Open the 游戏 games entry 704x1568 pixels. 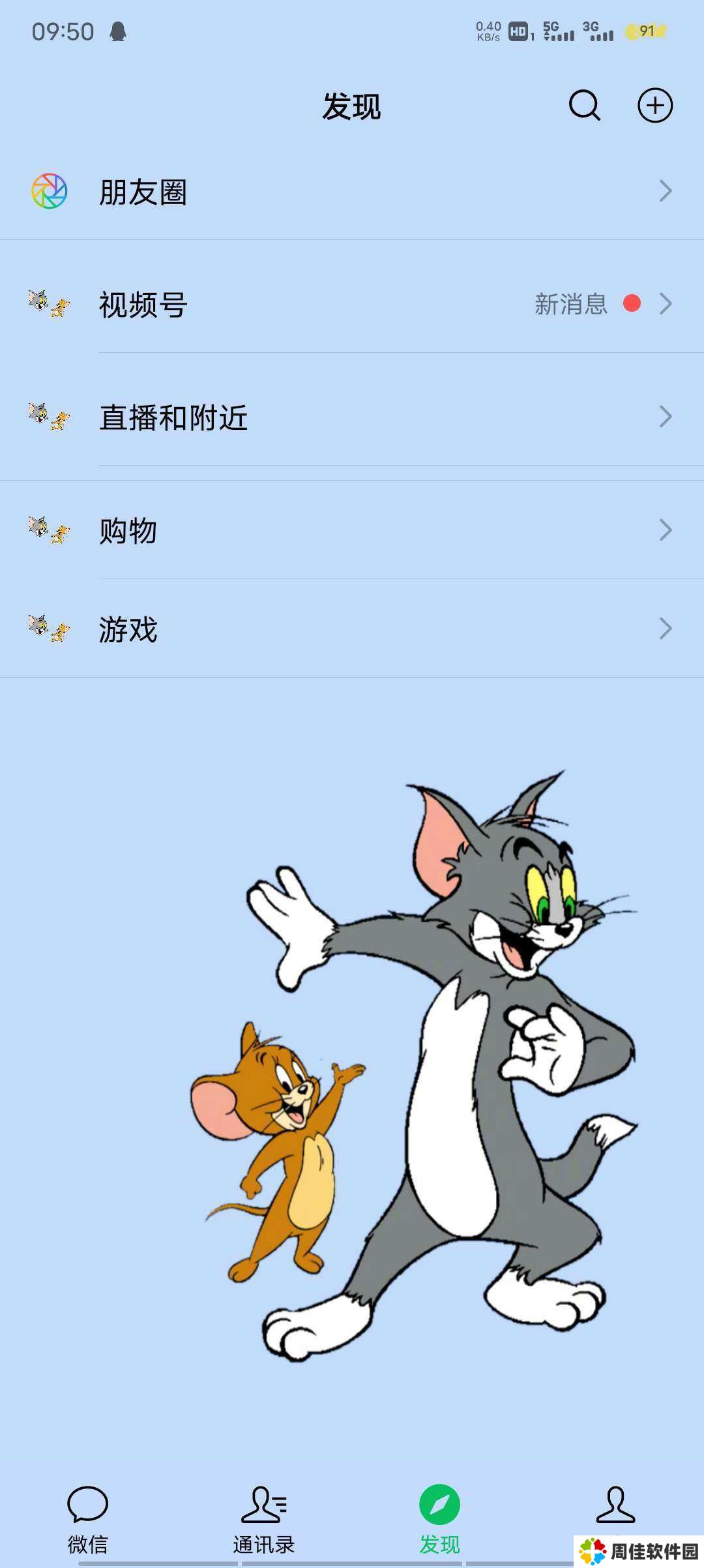click(352, 629)
